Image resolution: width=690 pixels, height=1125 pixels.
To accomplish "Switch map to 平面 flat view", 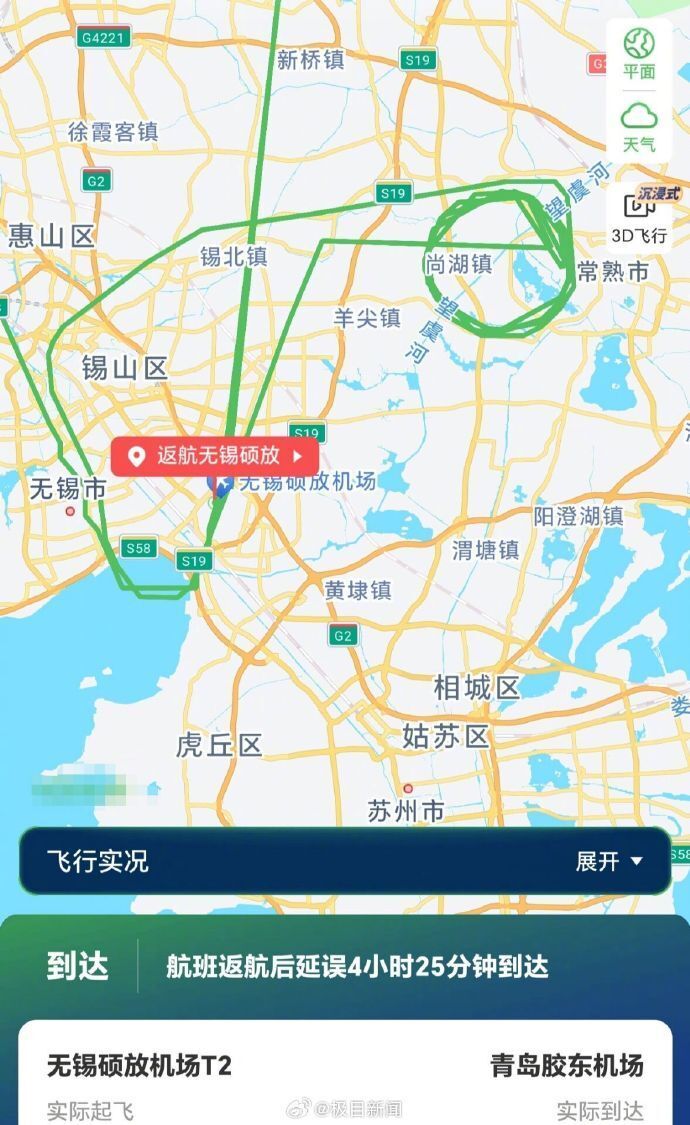I will click(x=639, y=54).
